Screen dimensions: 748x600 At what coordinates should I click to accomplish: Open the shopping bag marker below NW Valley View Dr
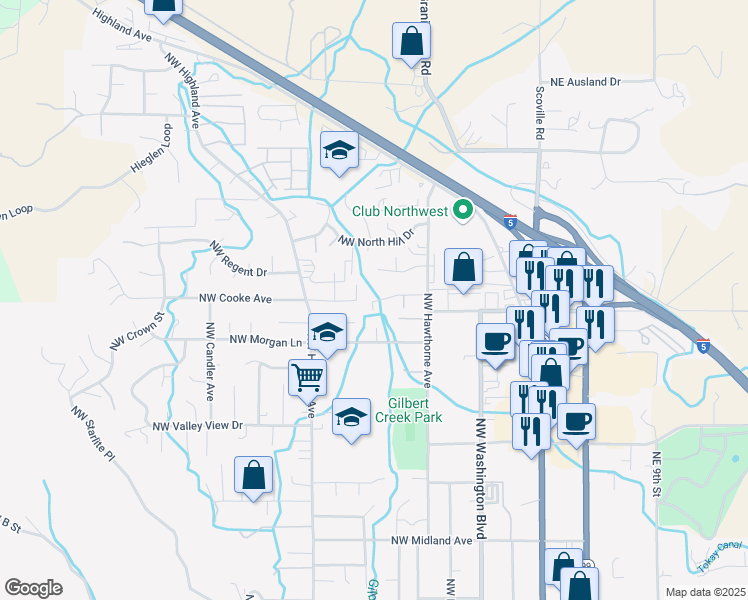point(254,474)
